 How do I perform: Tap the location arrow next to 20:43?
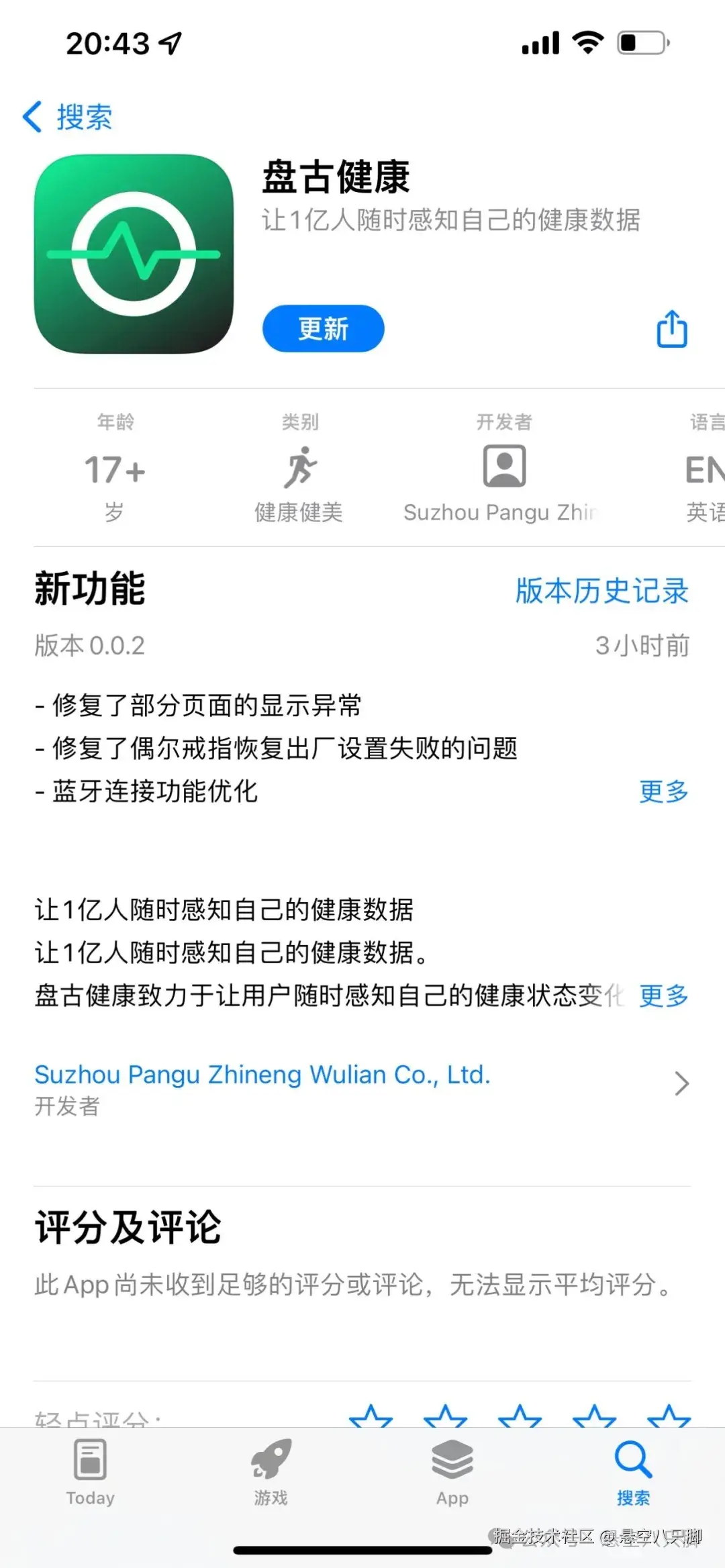point(170,42)
